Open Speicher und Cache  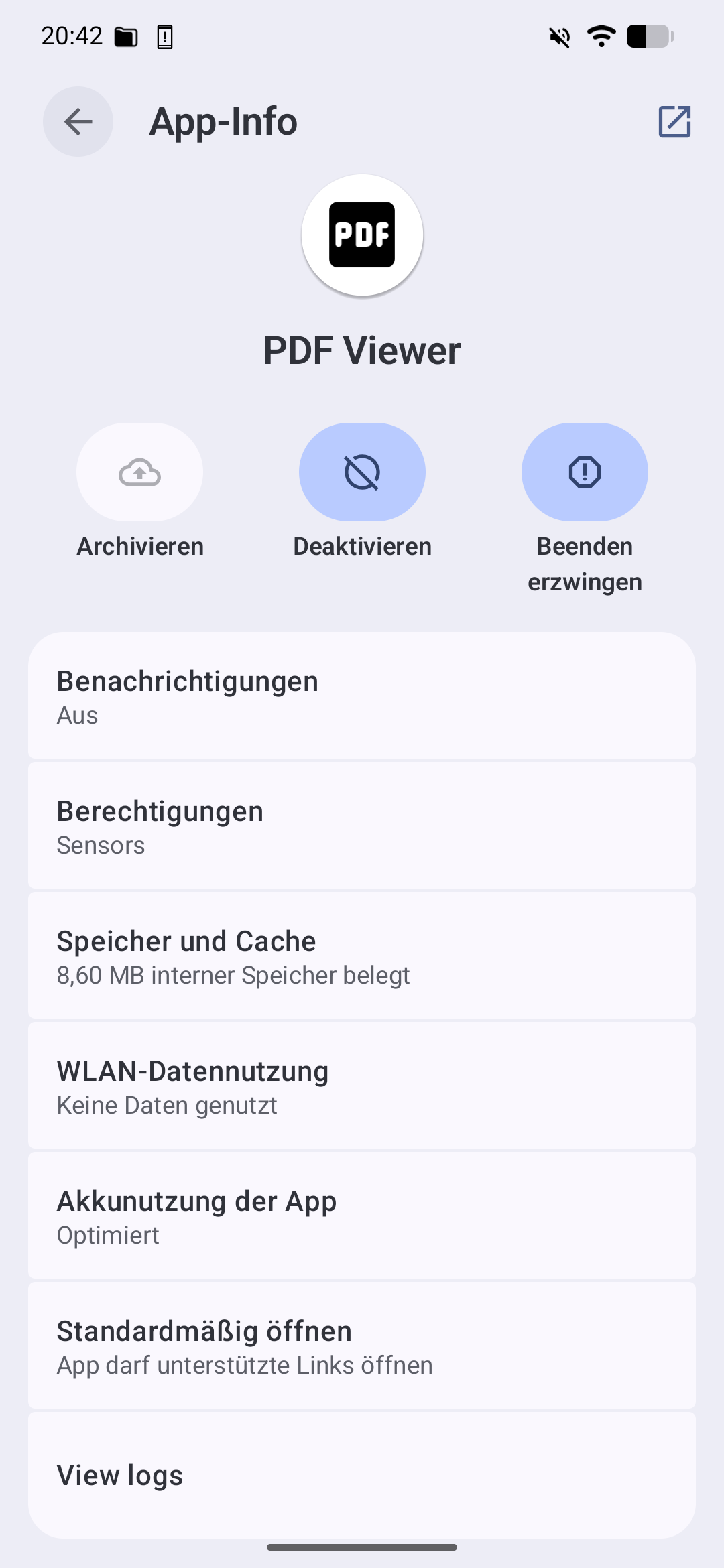[x=362, y=956]
